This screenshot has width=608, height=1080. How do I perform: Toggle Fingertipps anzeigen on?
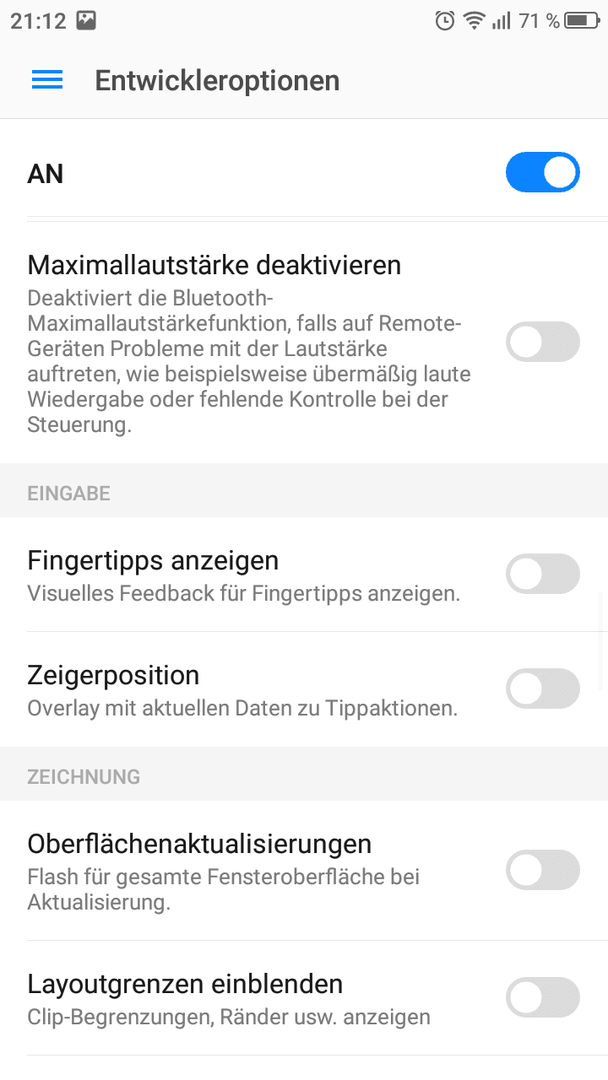[543, 574]
